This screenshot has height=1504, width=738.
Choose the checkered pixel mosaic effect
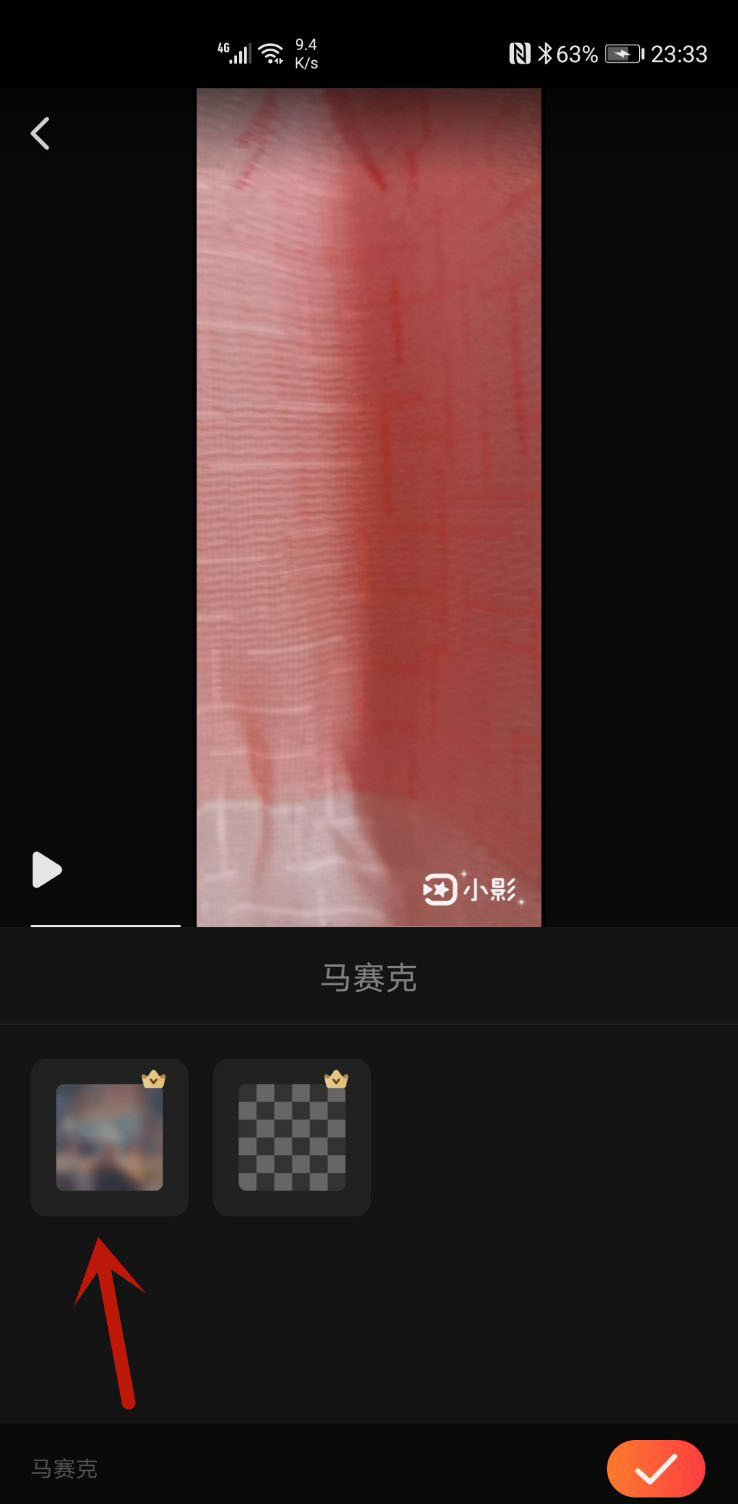click(x=292, y=1137)
